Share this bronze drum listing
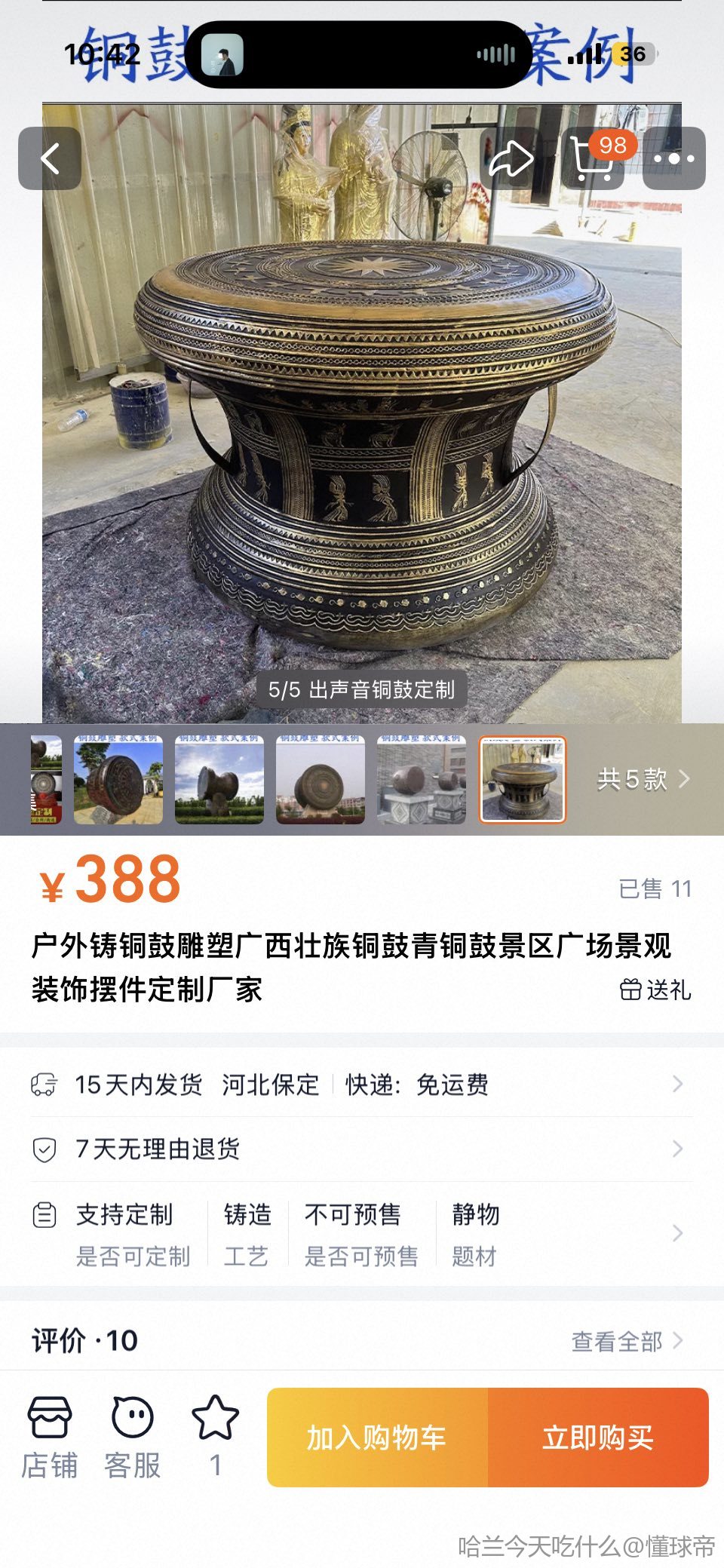Screen dimensions: 724x1568 point(511,158)
